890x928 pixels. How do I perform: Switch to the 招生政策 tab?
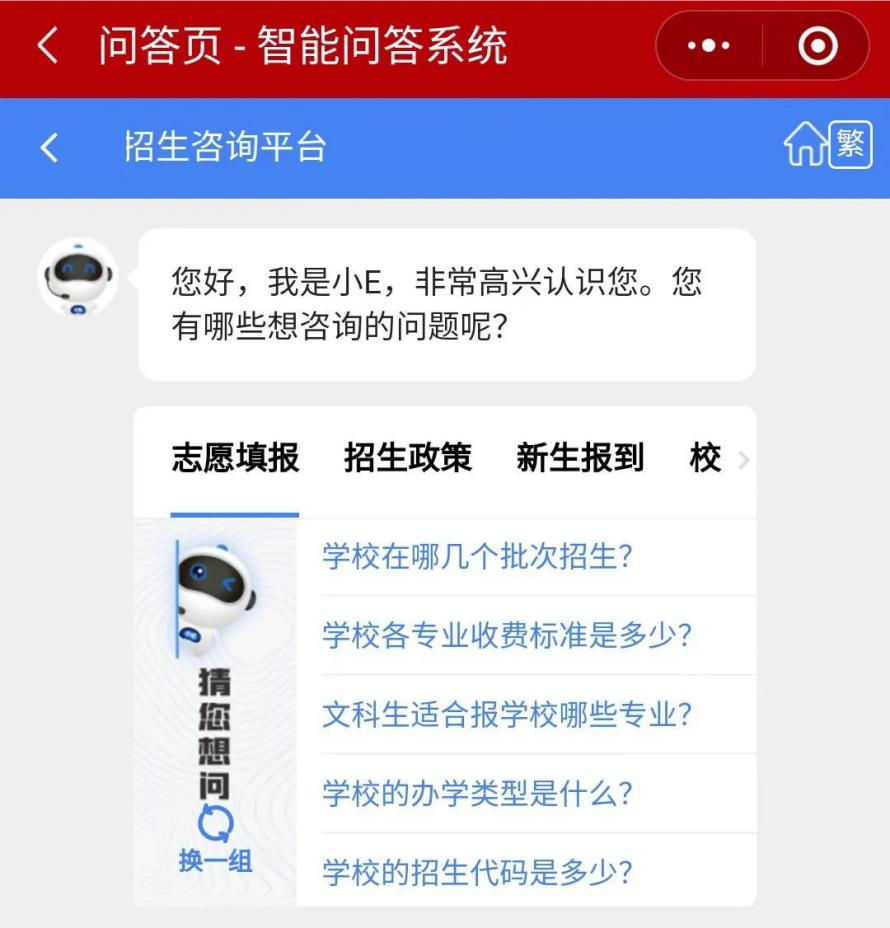click(x=408, y=458)
